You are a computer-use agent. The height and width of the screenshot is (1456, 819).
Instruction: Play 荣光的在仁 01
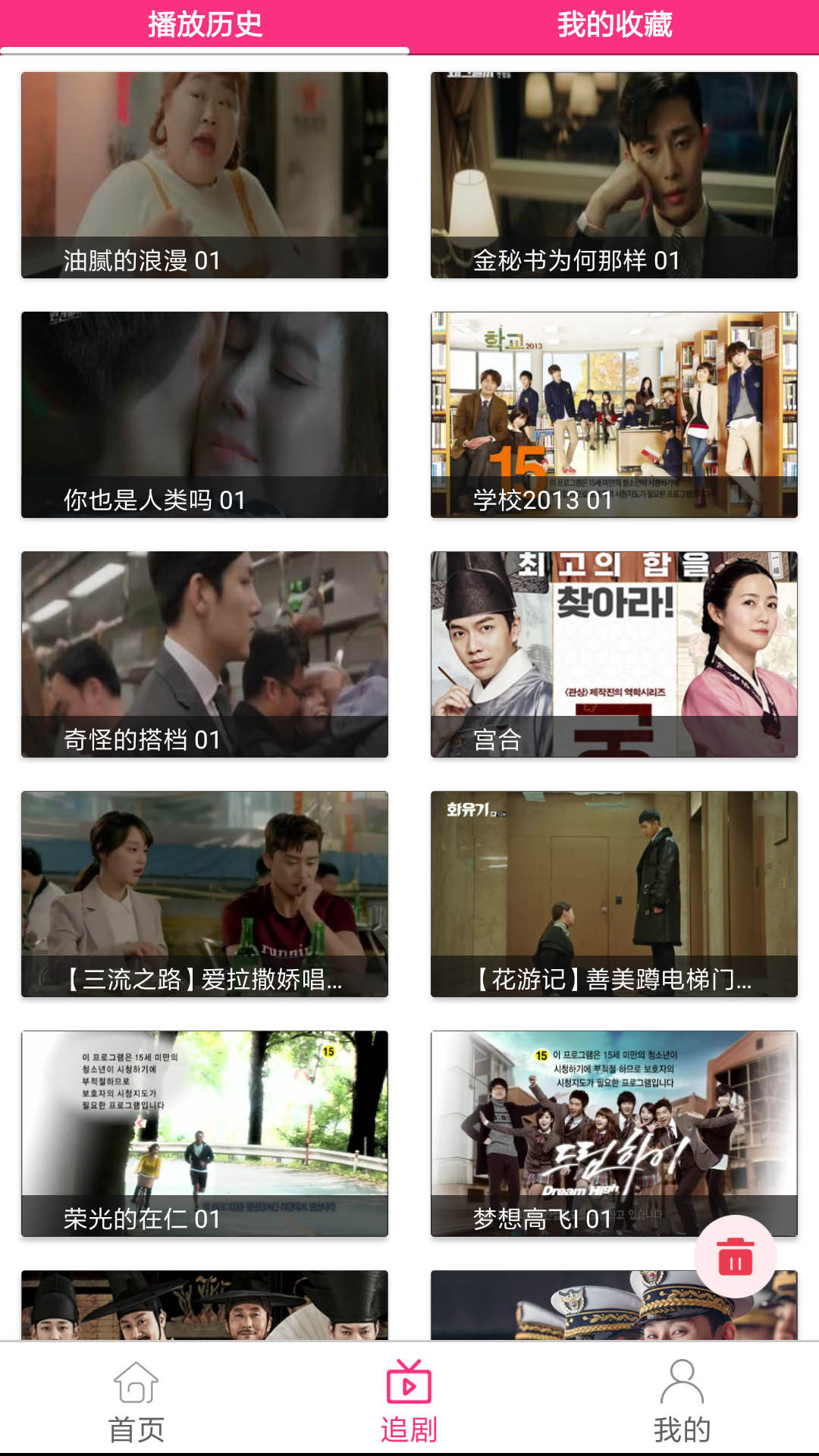(x=205, y=1134)
